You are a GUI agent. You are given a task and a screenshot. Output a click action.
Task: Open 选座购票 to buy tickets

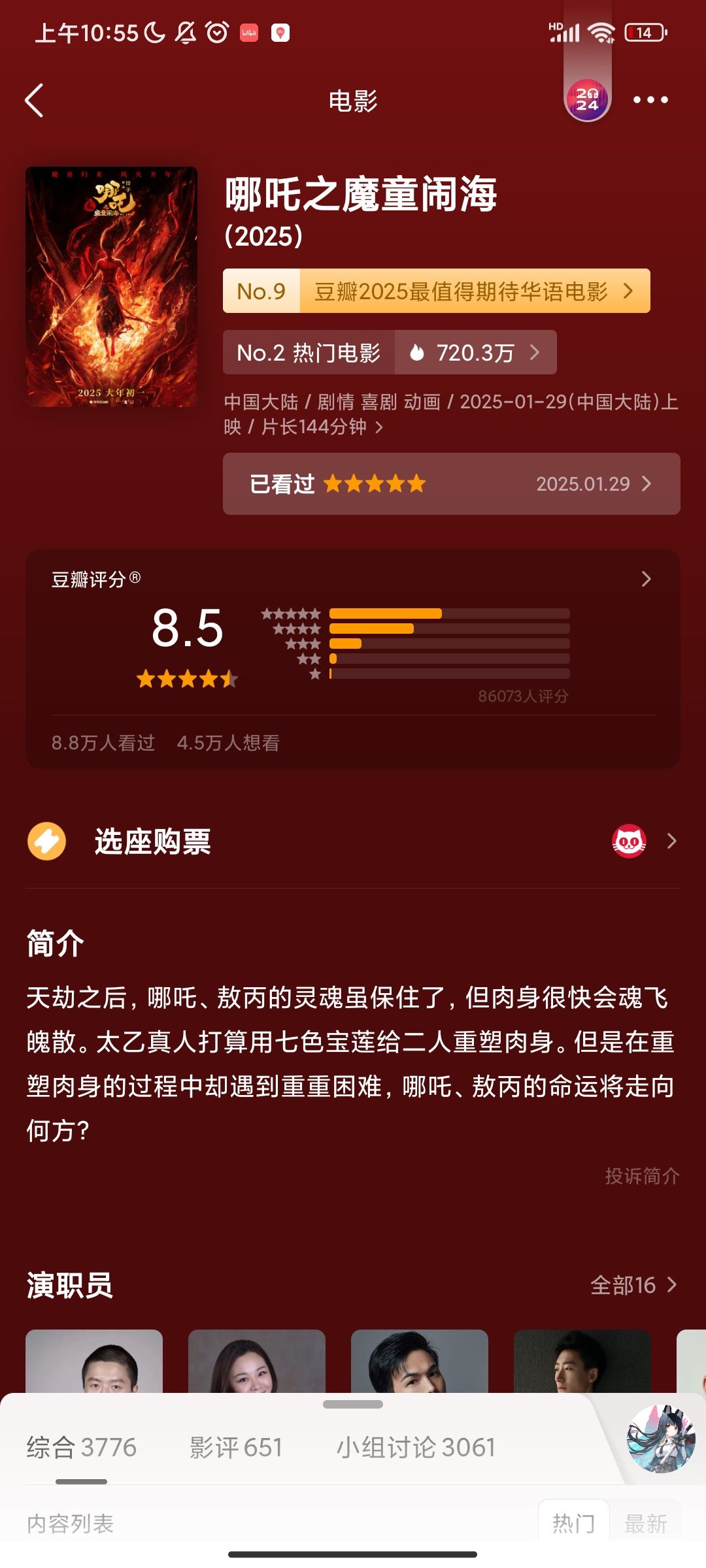(353, 841)
